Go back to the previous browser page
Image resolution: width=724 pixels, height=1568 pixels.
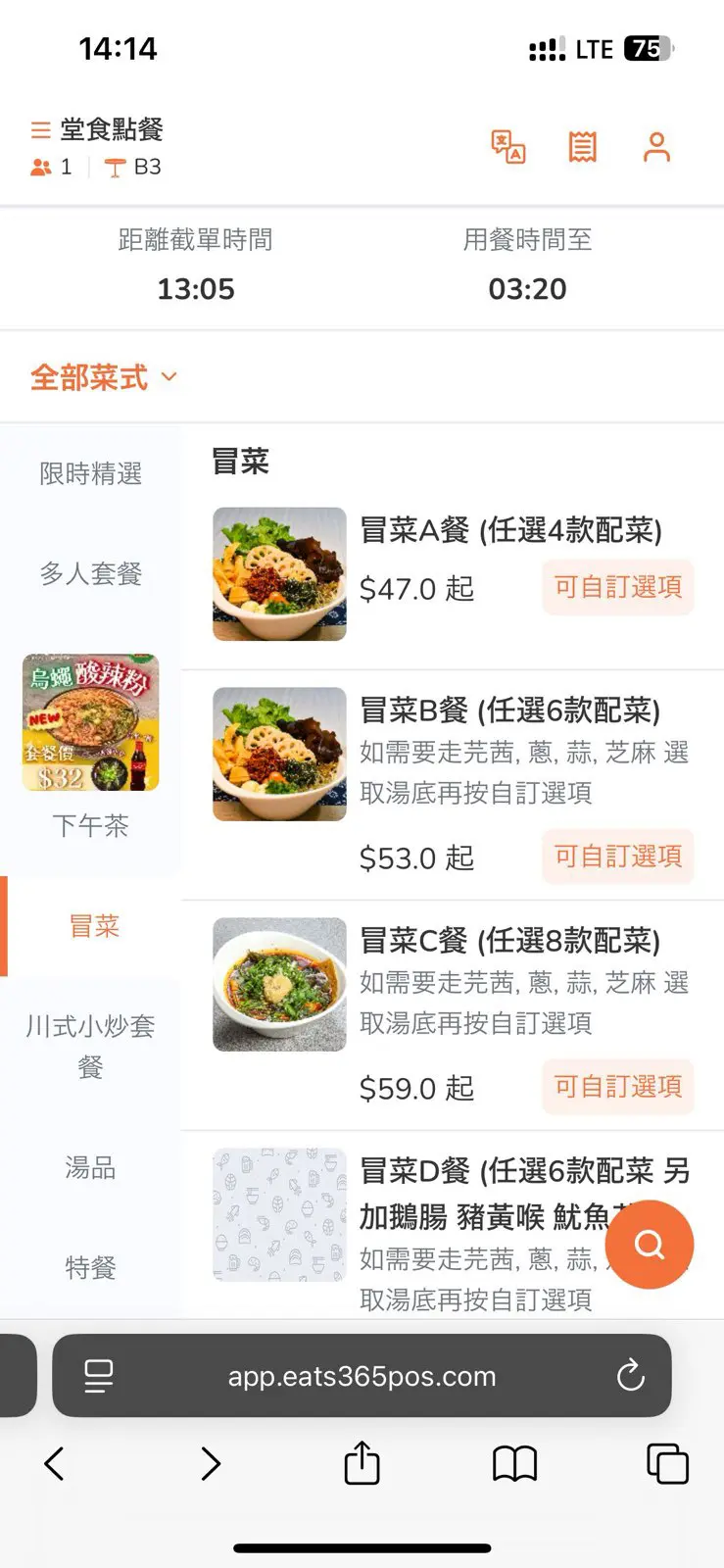coord(55,1464)
